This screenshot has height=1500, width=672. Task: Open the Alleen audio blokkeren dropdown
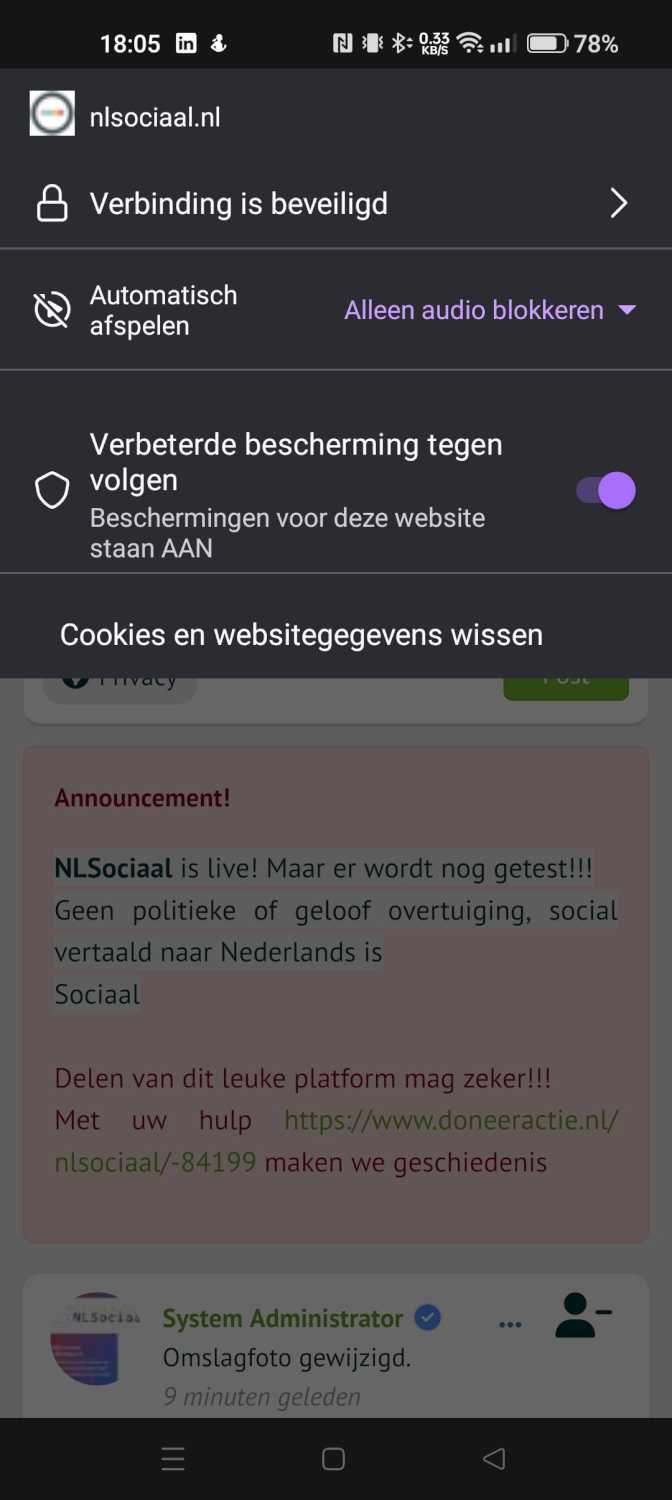490,310
